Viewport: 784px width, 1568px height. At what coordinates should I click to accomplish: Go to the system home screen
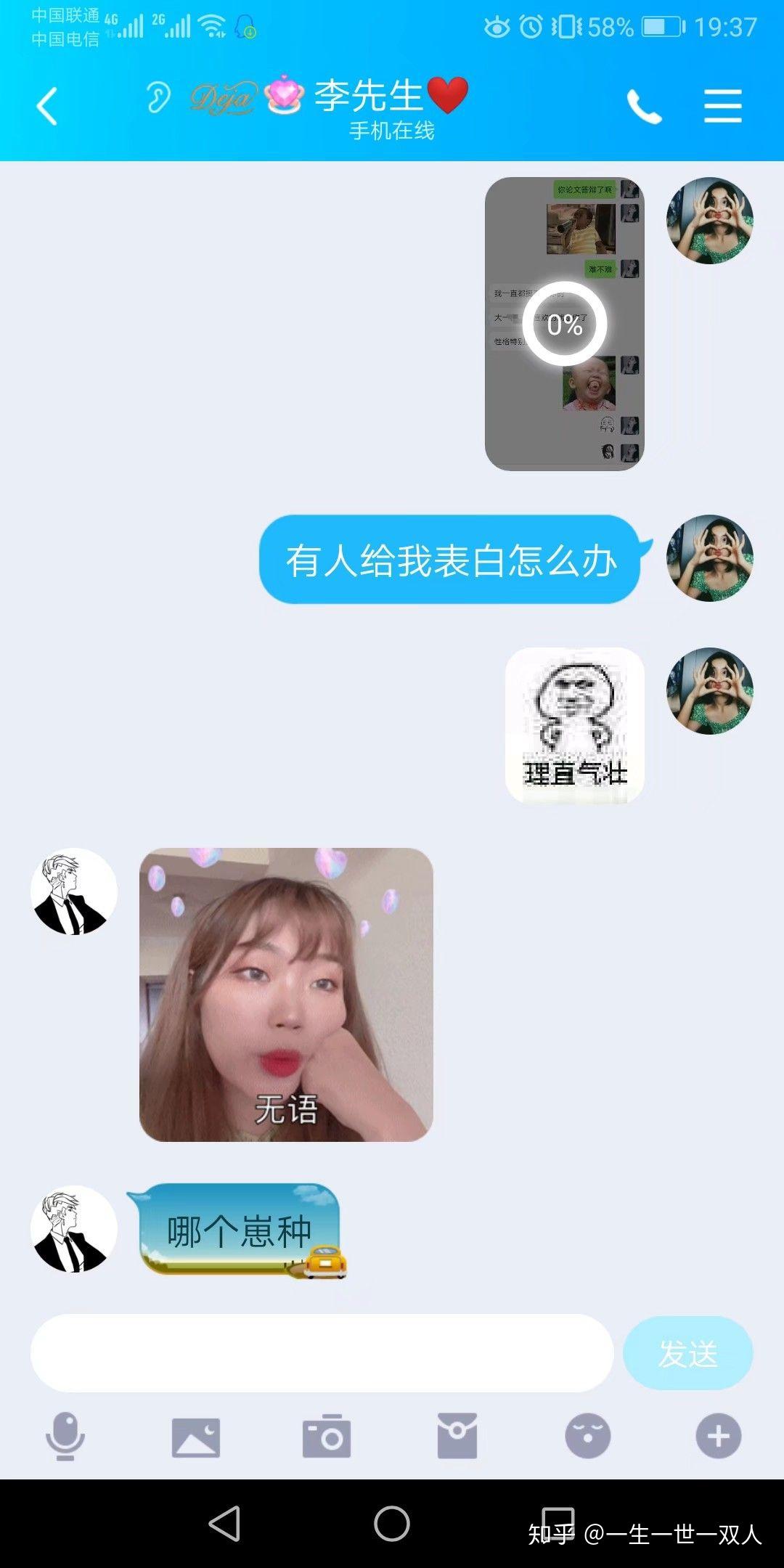tap(392, 1523)
